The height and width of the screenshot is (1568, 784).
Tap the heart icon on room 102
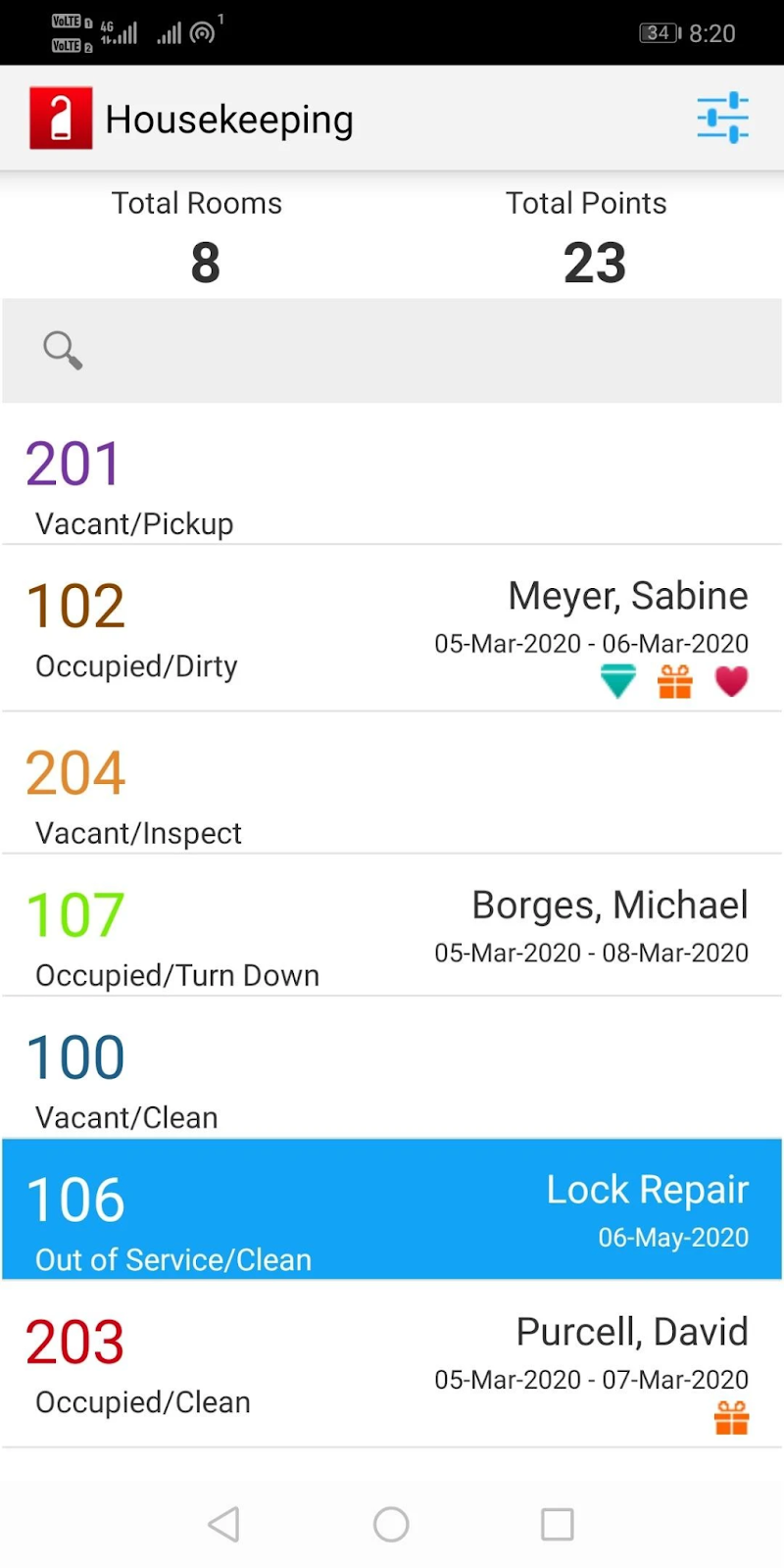pyautogui.click(x=732, y=680)
